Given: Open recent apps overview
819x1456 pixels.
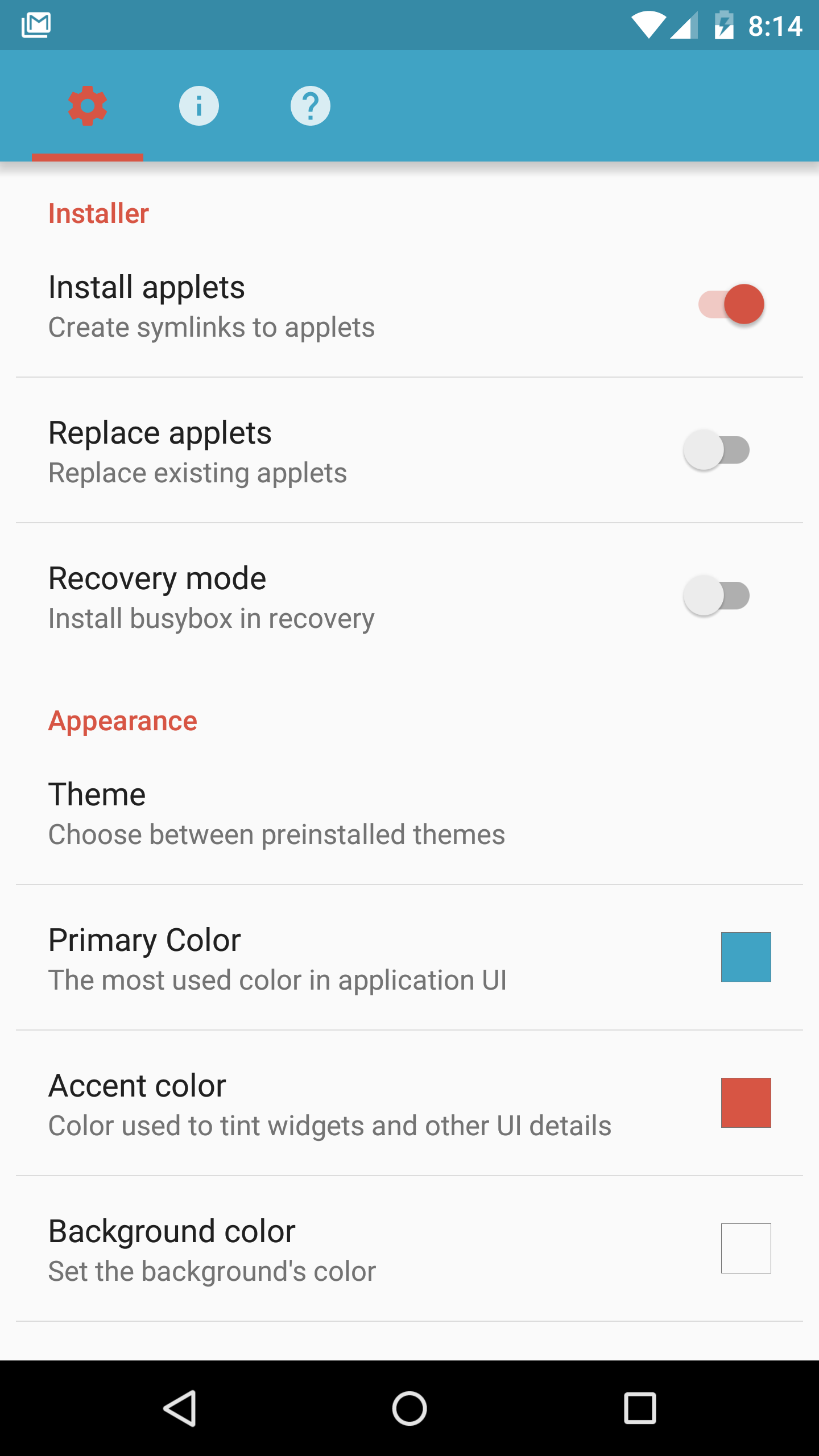Looking at the screenshot, I should pos(640,1408).
